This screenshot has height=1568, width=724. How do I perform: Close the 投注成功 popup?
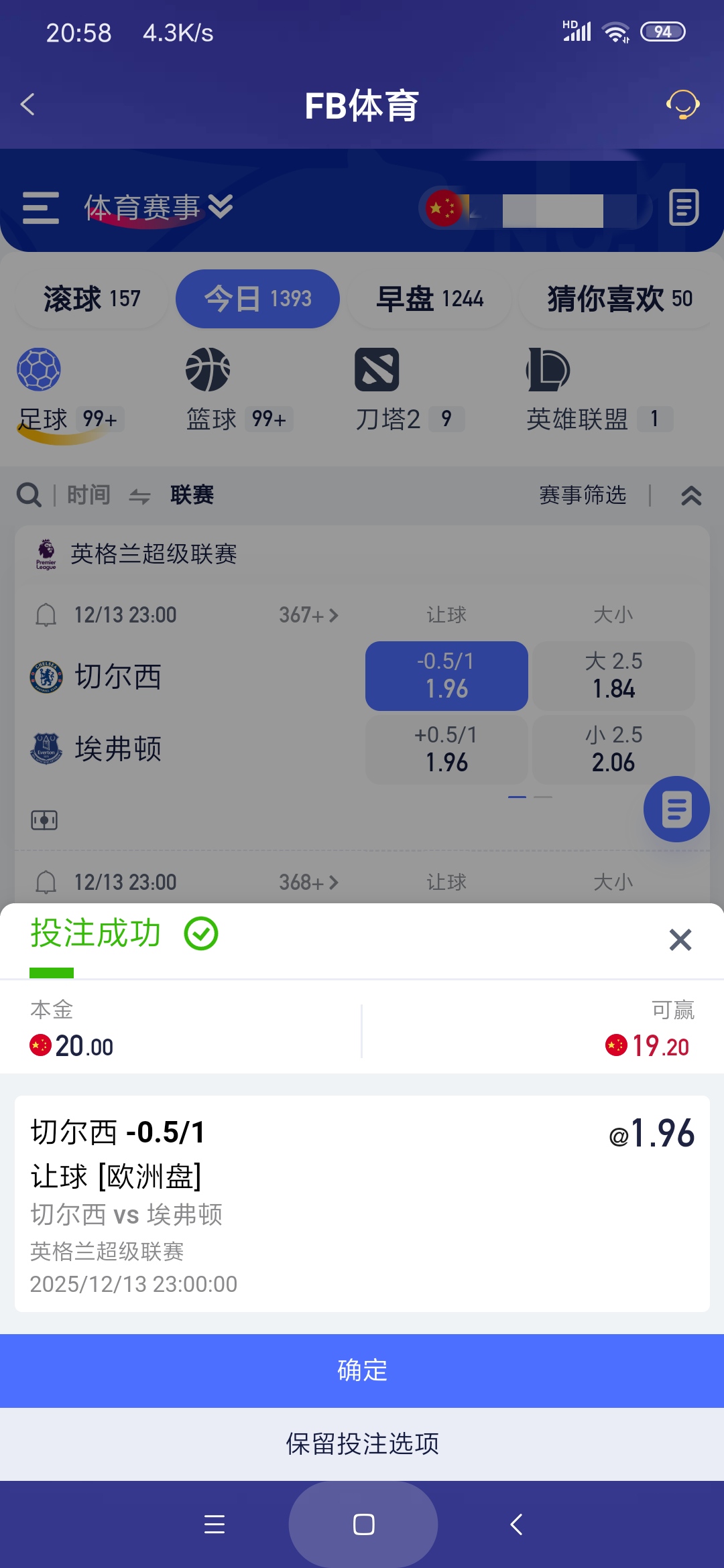click(x=680, y=939)
